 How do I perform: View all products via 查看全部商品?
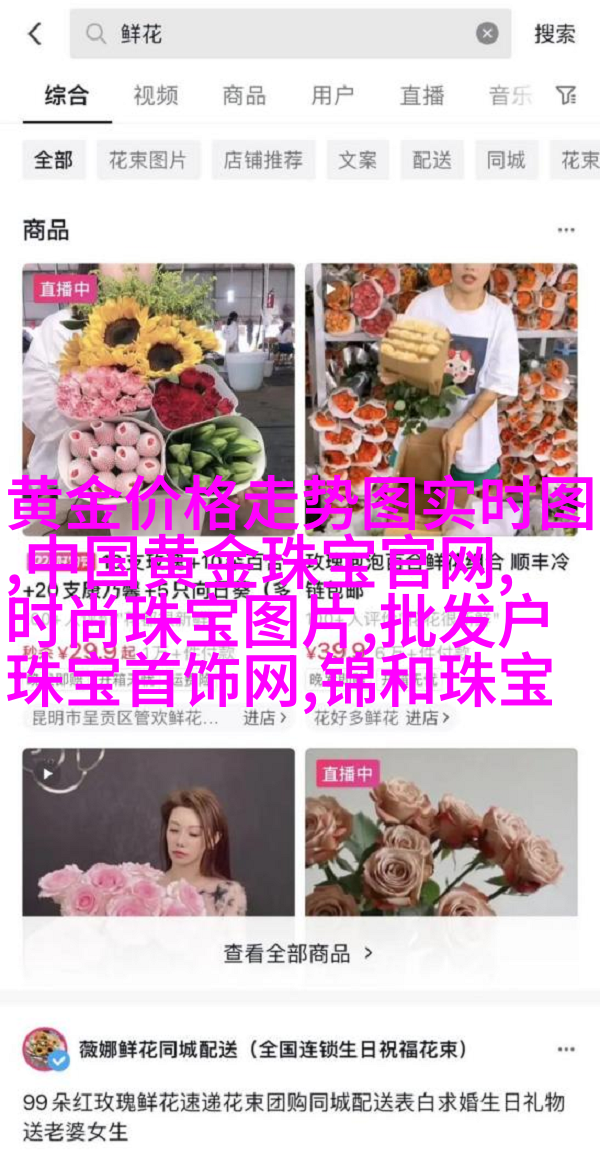pyautogui.click(x=298, y=953)
